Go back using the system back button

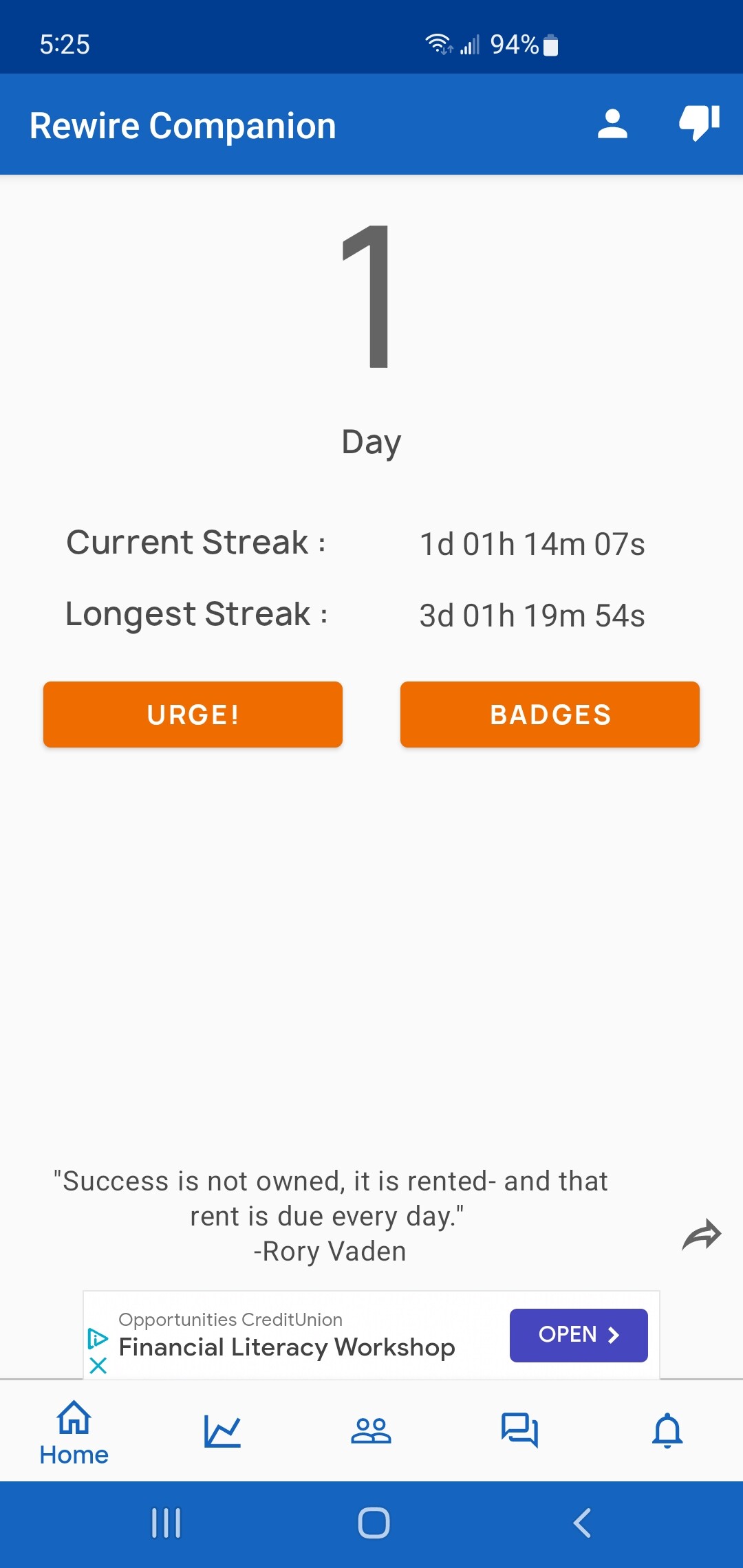[582, 1523]
